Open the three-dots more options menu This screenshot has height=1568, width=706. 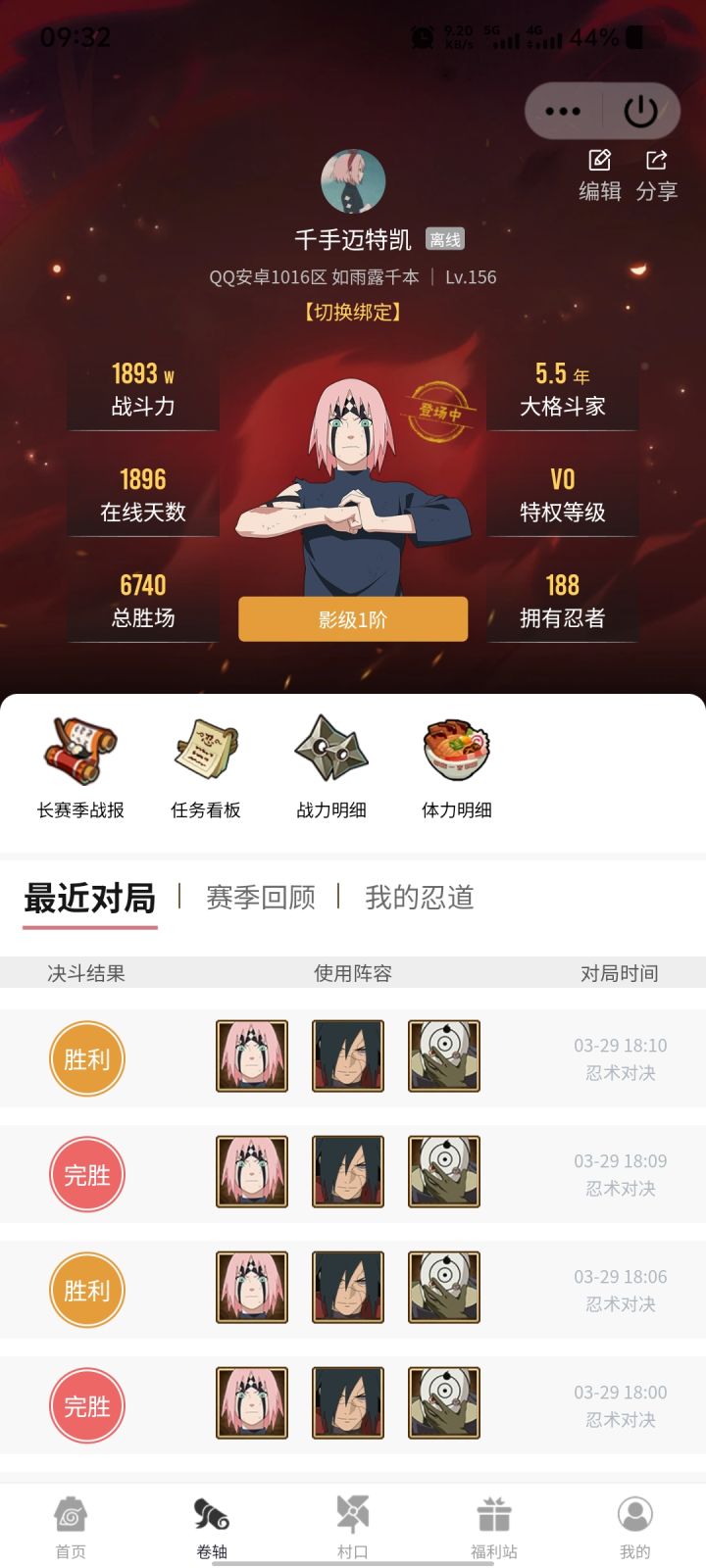pyautogui.click(x=562, y=111)
